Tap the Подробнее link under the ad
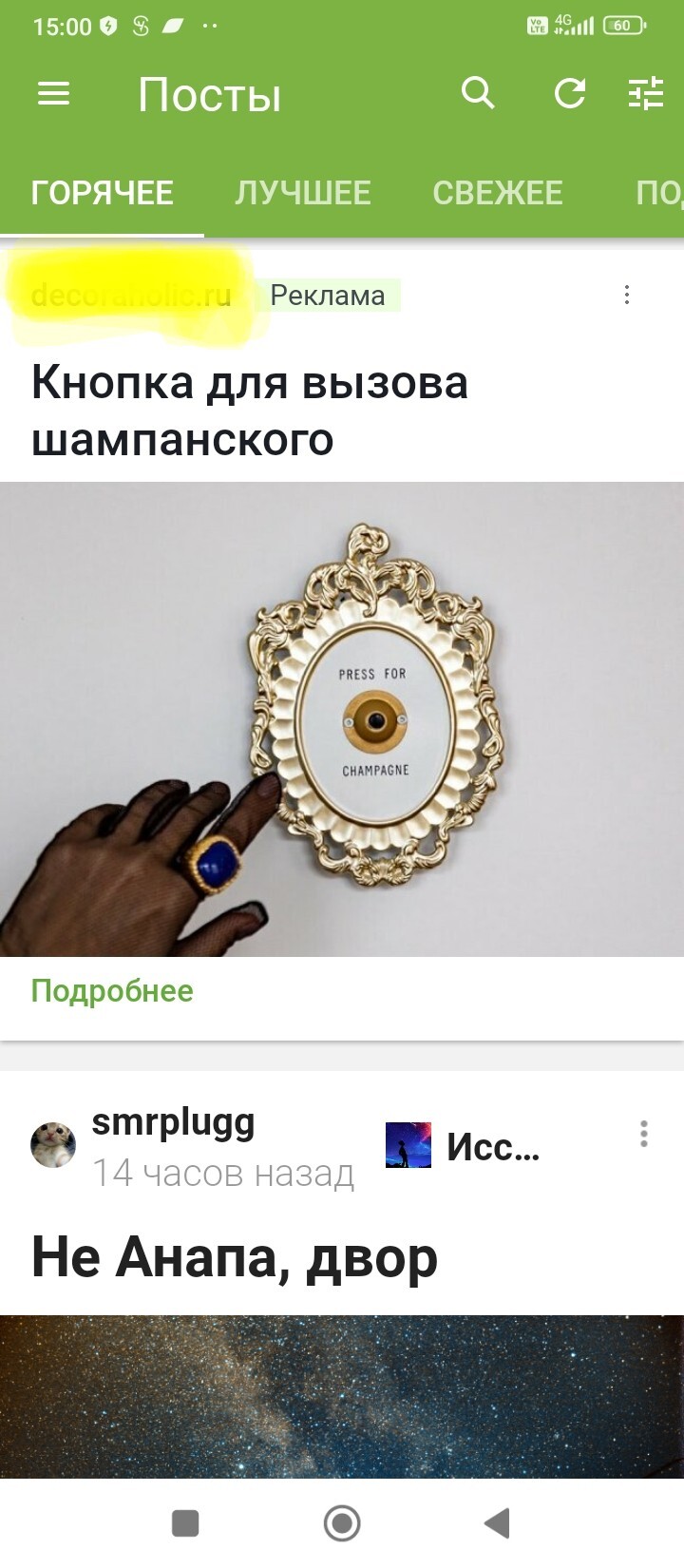Viewport: 684px width, 1568px height. point(112,990)
